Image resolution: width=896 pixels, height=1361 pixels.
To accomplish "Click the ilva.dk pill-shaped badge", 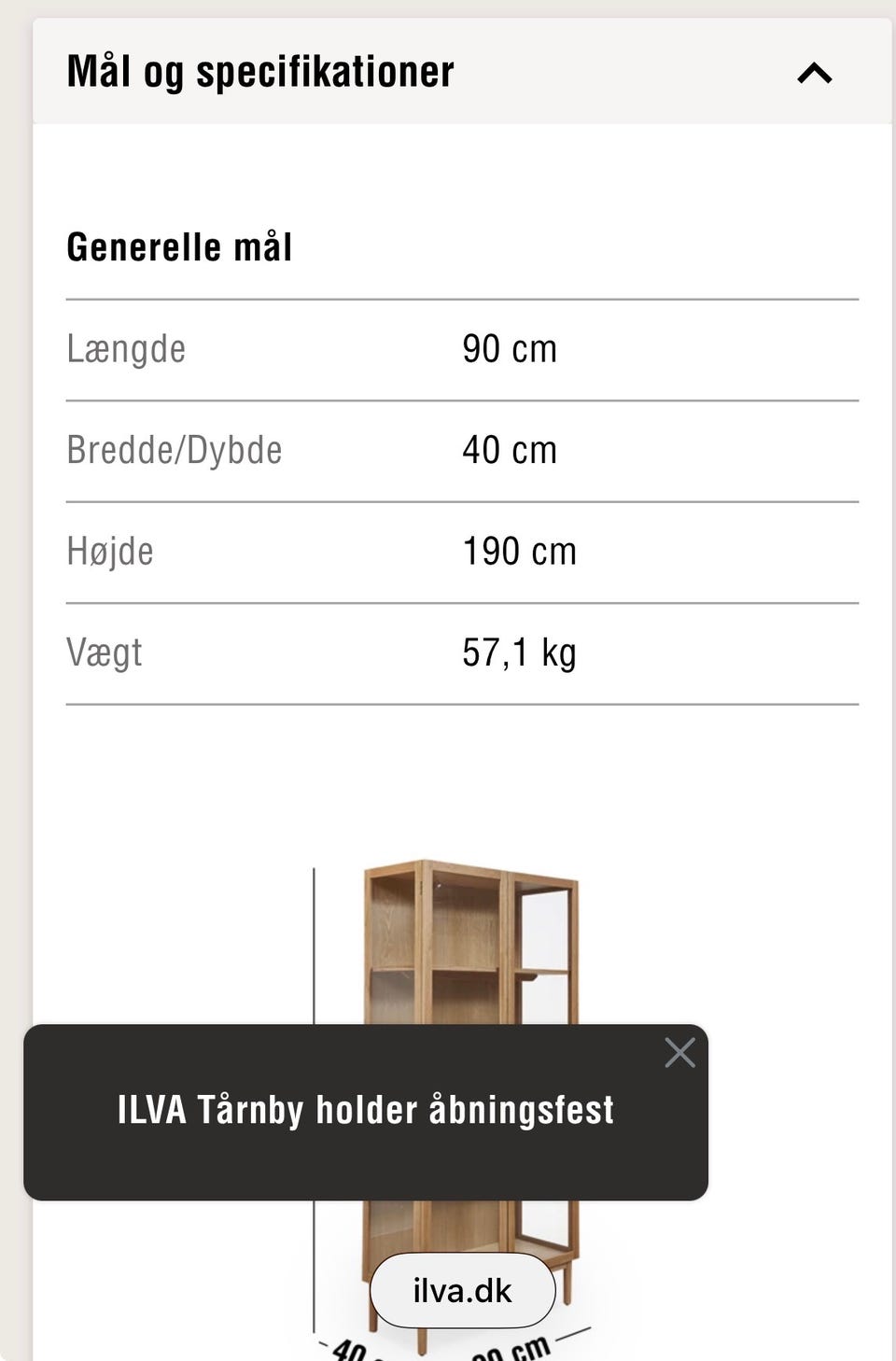I will tap(462, 1290).
